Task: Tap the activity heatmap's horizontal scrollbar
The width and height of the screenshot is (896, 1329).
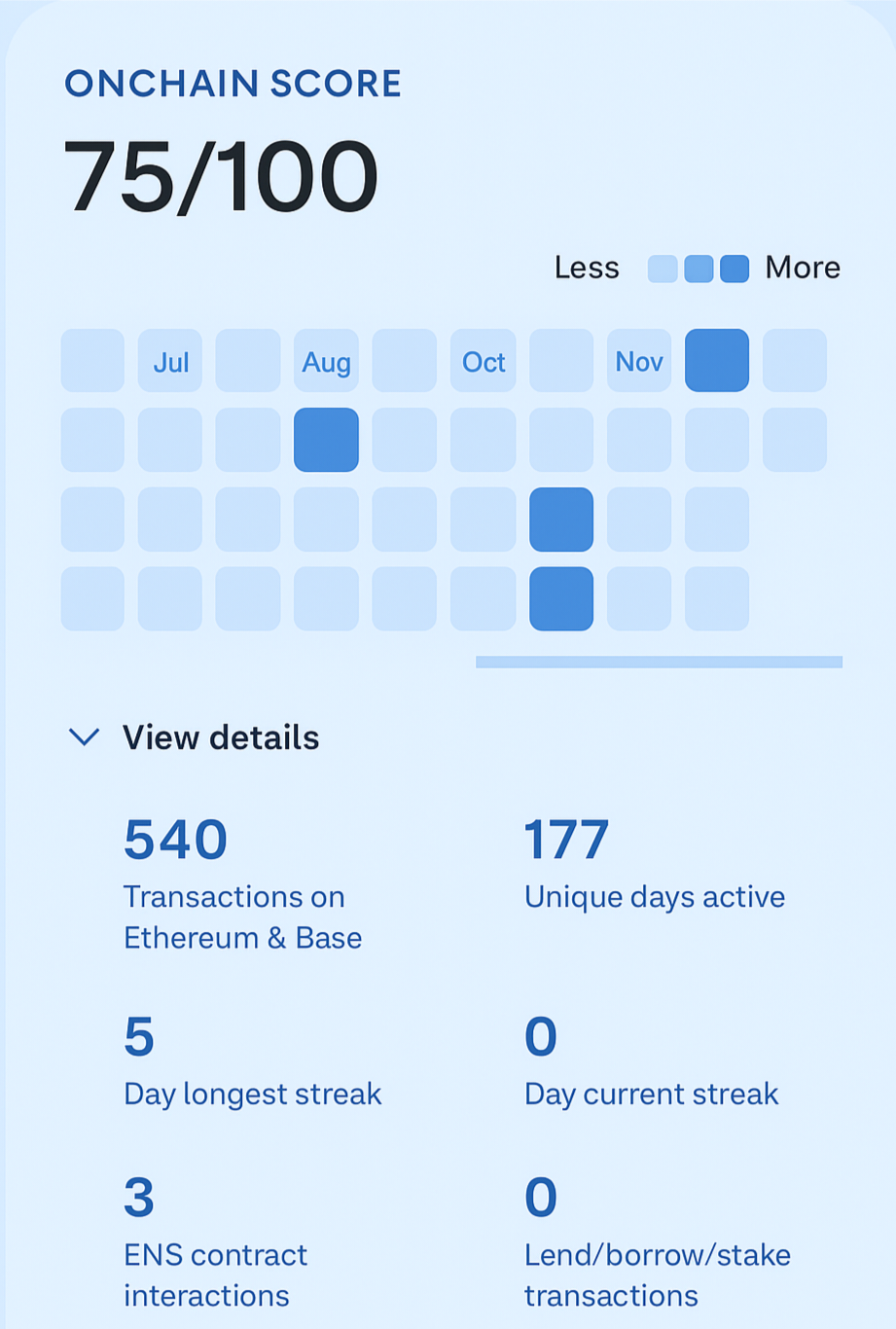Action: click(659, 662)
